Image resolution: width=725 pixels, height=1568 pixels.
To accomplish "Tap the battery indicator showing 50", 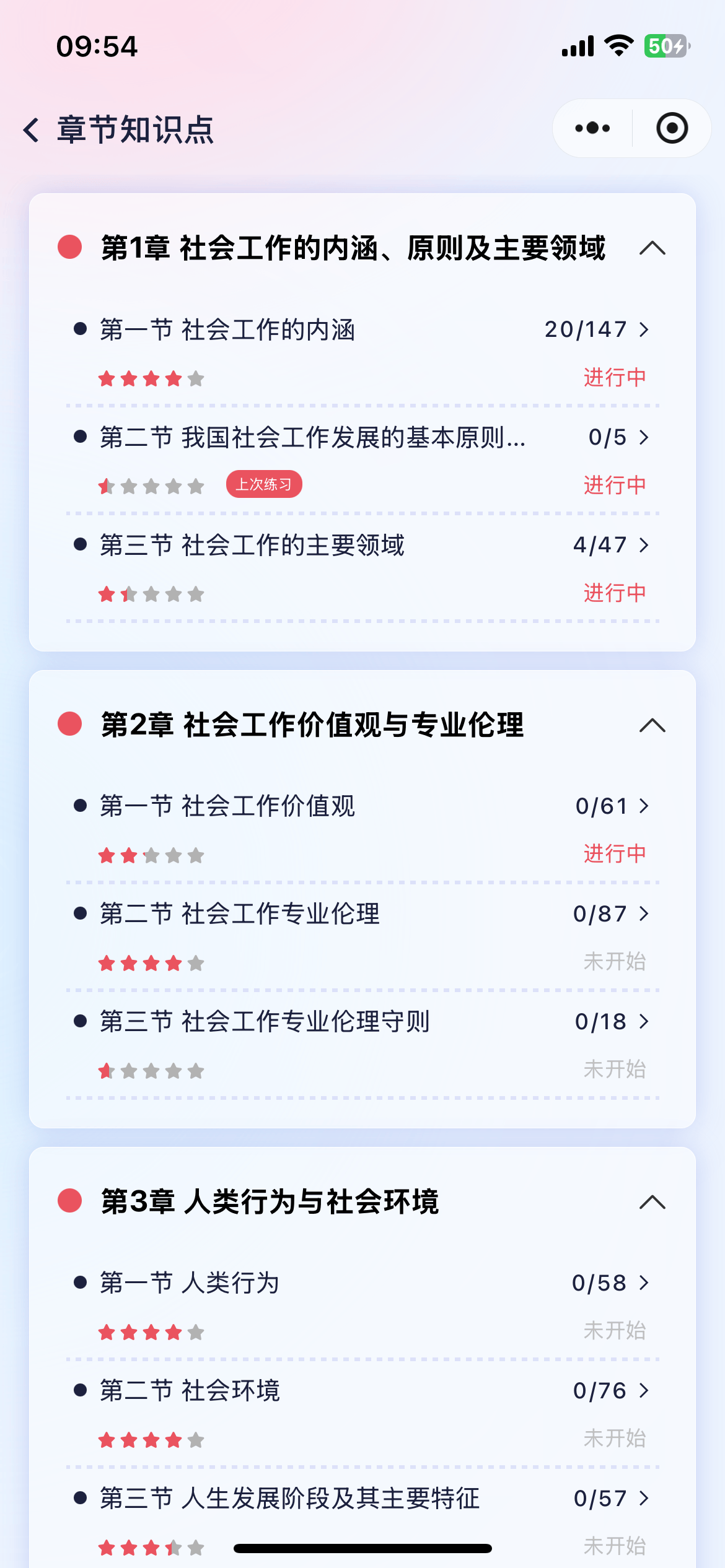I will pos(664,45).
